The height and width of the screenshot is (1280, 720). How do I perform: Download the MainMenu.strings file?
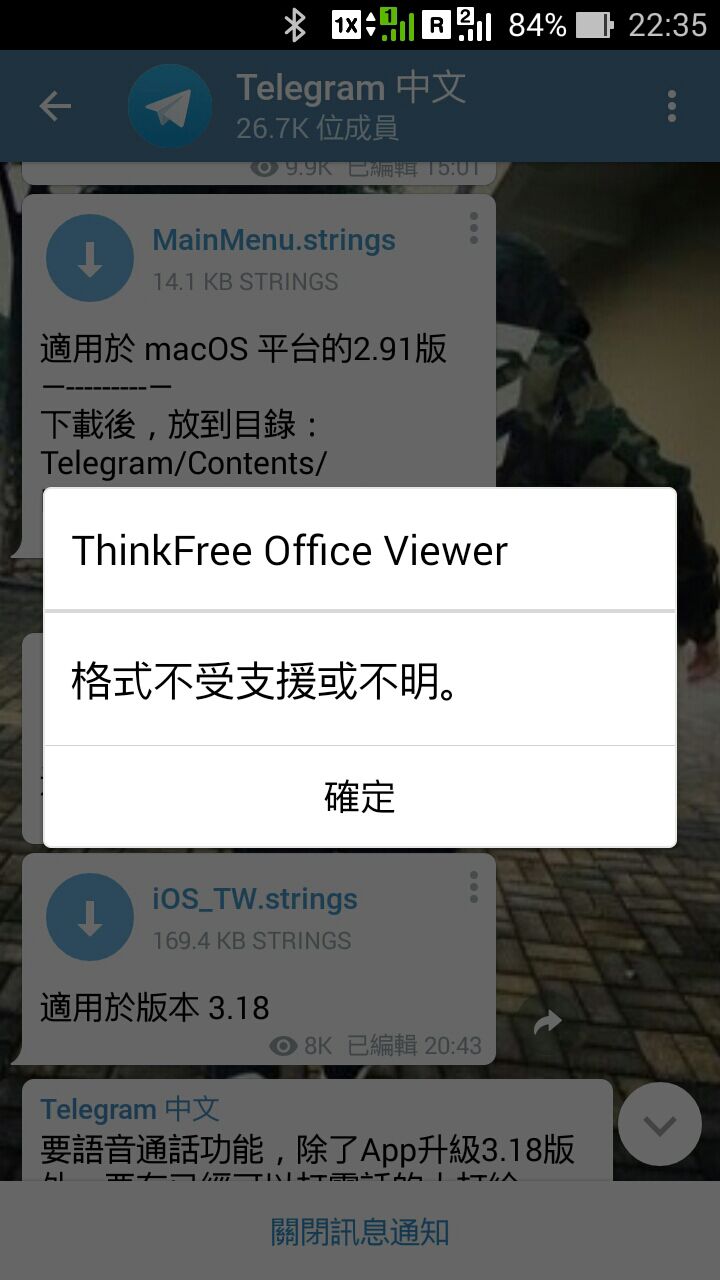click(90, 258)
